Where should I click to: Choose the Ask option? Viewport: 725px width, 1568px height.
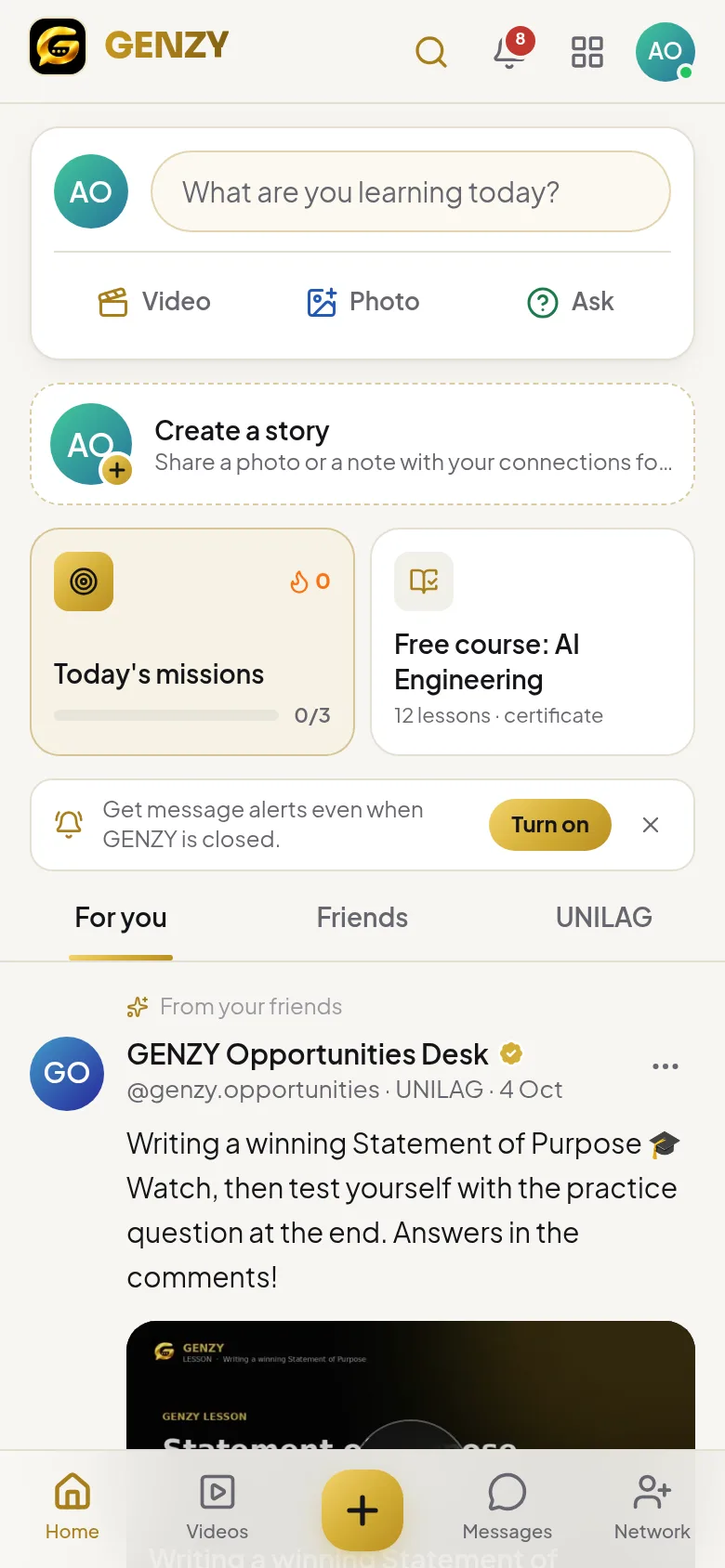[571, 302]
